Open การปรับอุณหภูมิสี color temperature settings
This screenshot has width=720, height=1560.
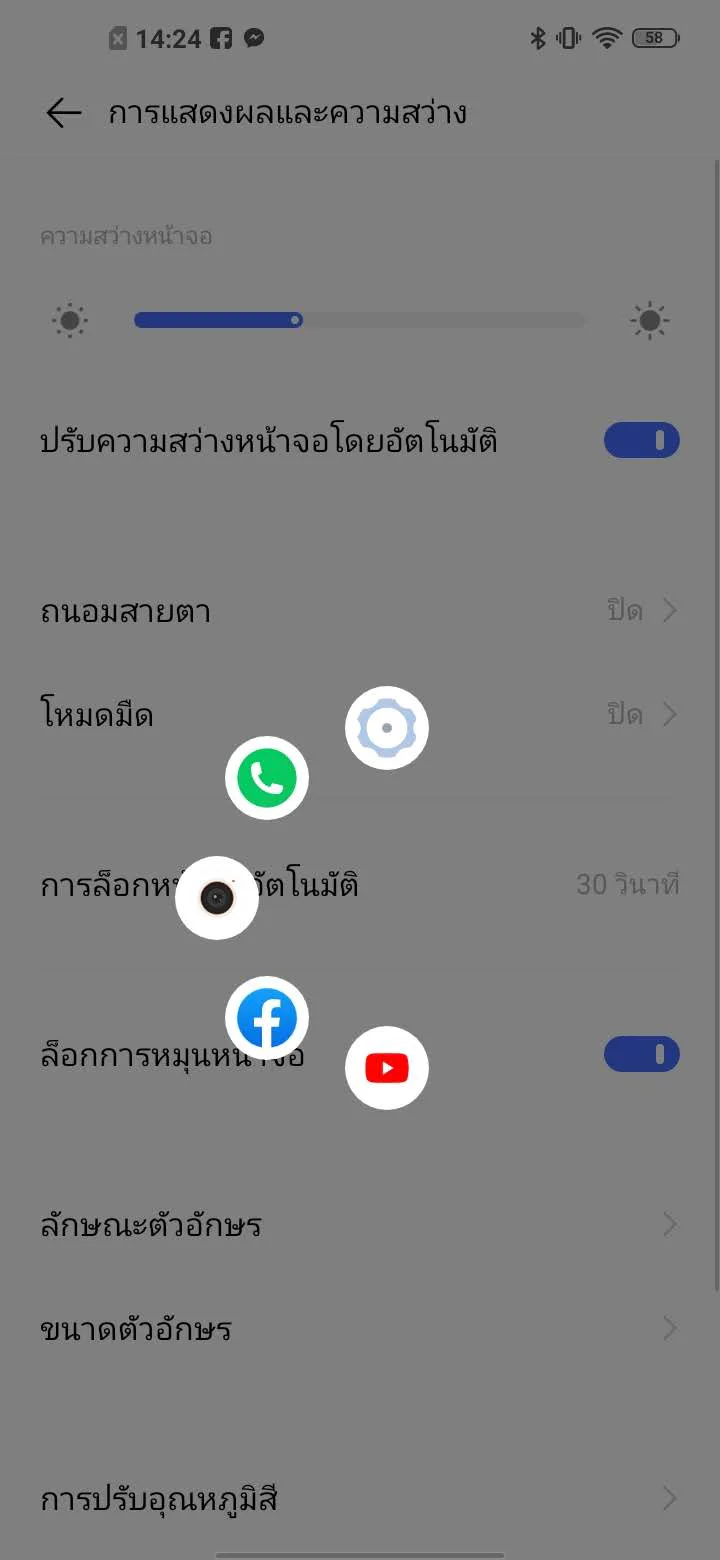pyautogui.click(x=360, y=1499)
